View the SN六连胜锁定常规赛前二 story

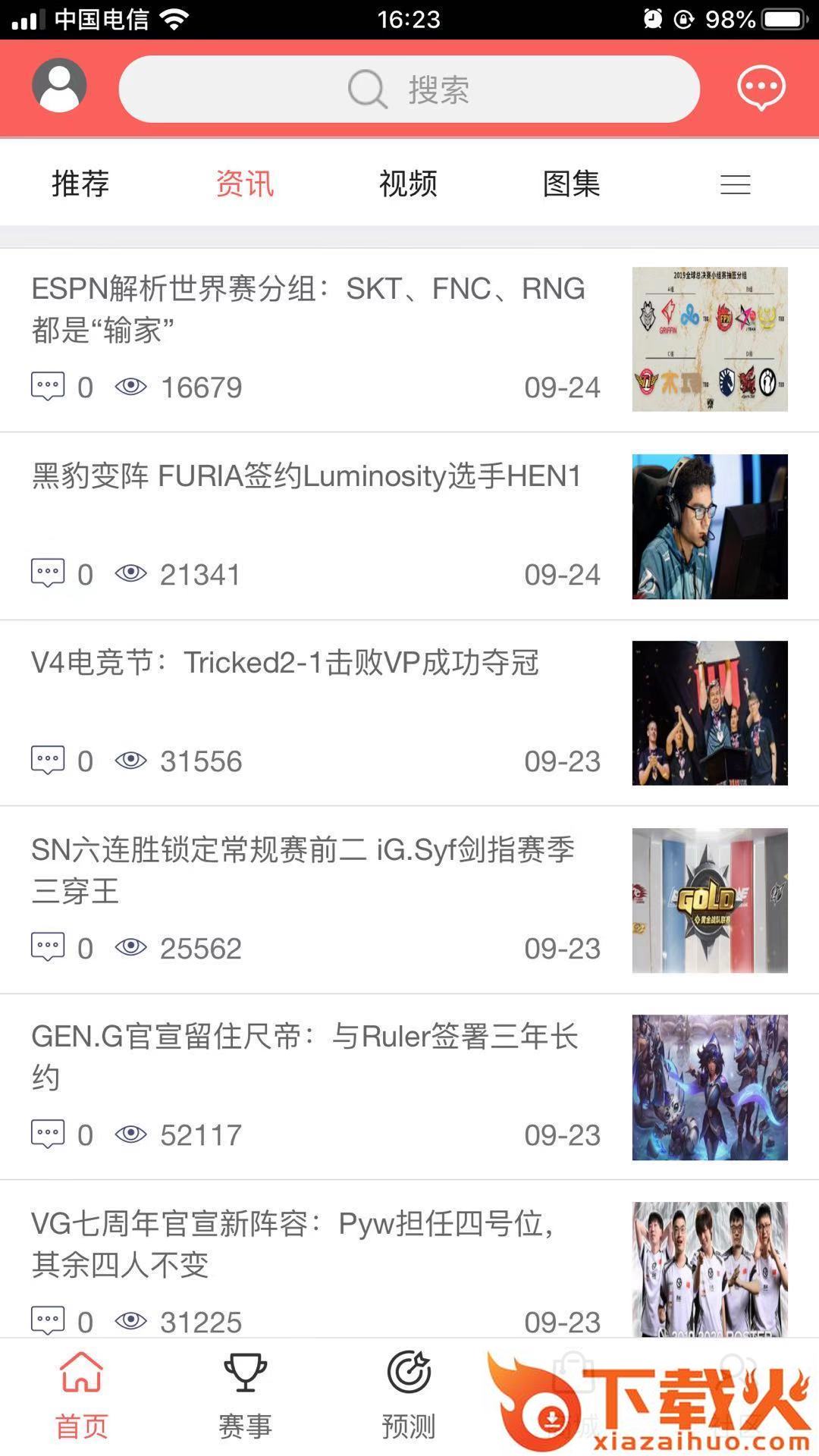pyautogui.click(x=303, y=870)
